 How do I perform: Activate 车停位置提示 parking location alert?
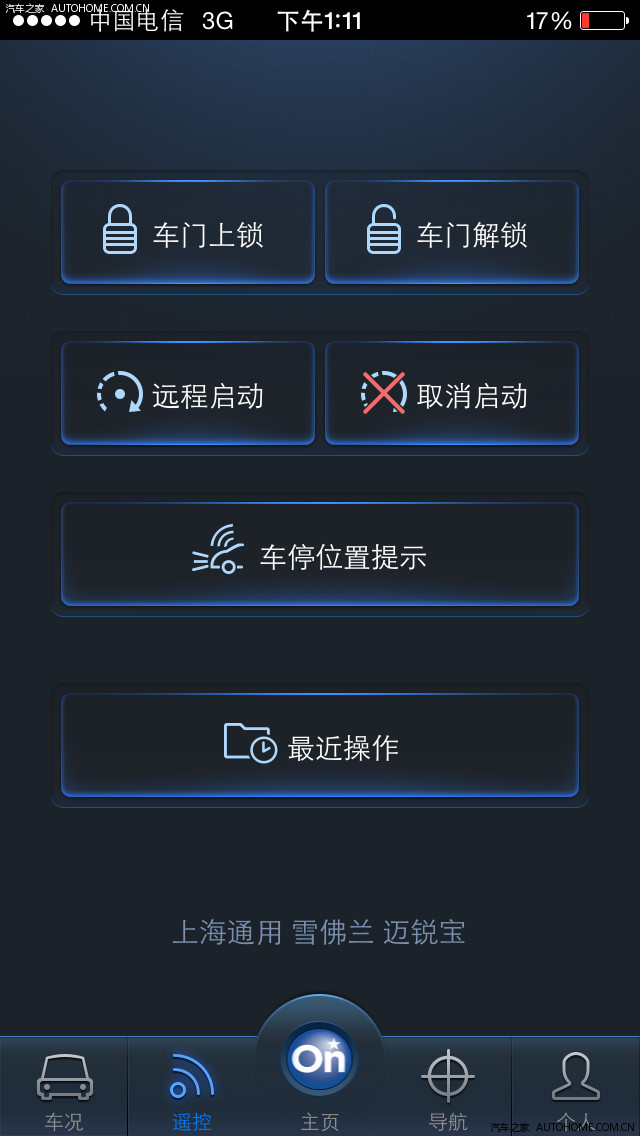[x=320, y=554]
